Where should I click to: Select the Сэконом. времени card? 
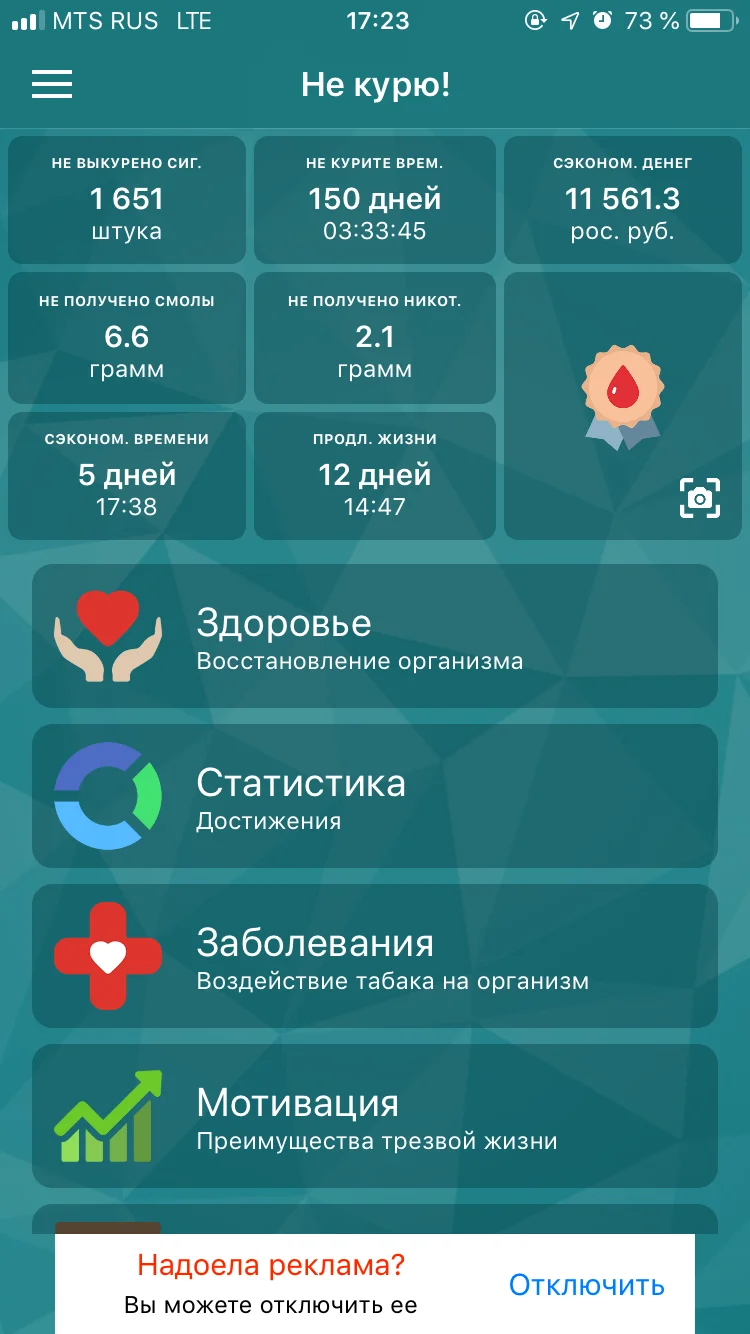[x=127, y=476]
